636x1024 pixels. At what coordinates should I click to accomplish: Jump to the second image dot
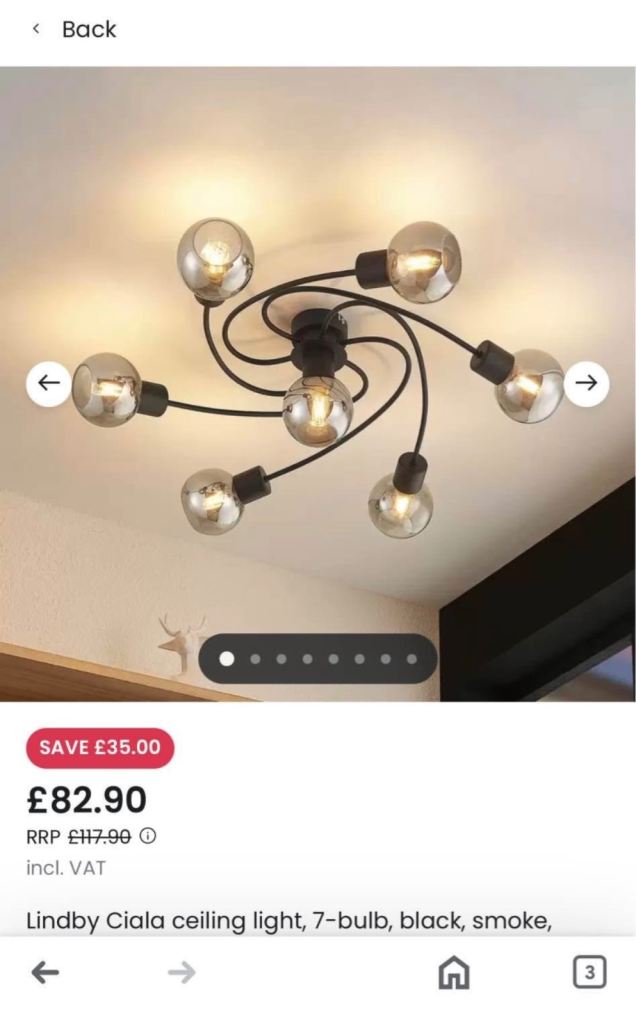[x=255, y=659]
